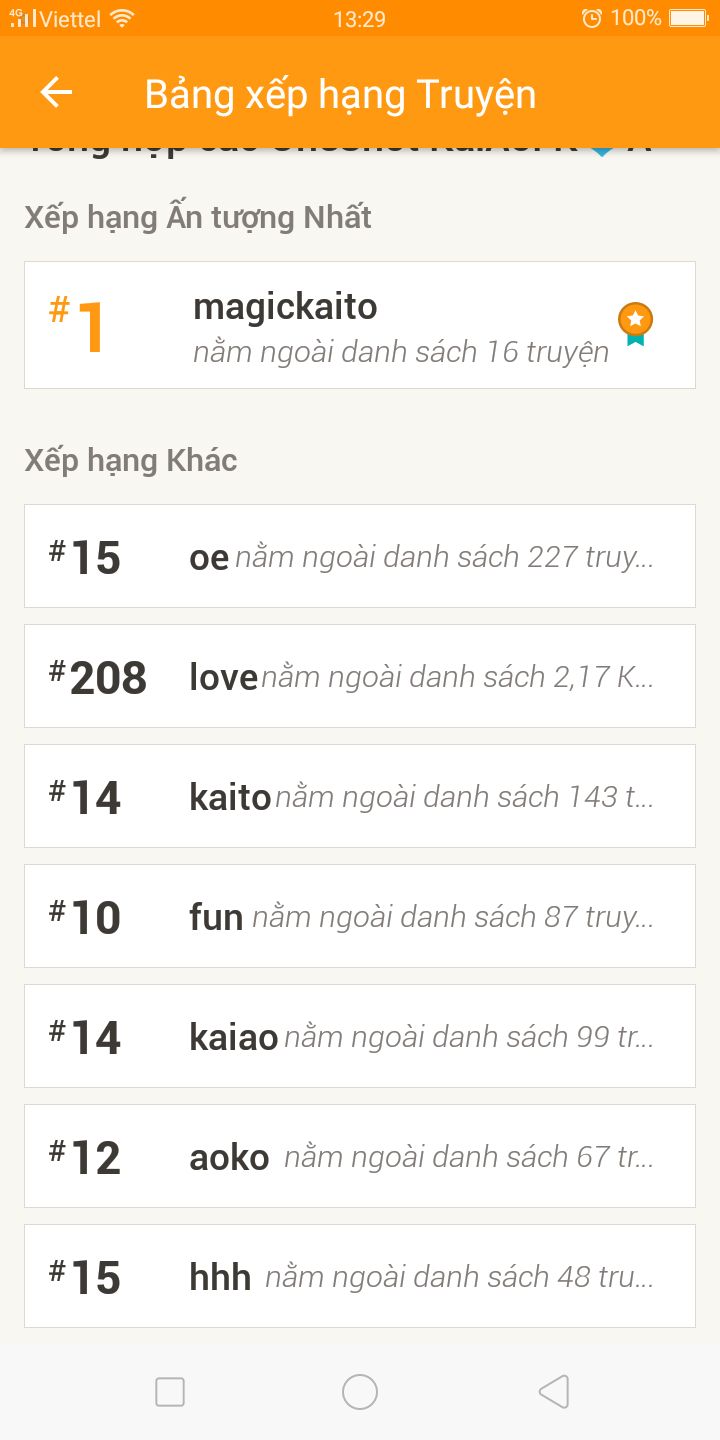Screen dimensions: 720x1440
Task: Go back using the top-left arrow
Action: coord(56,93)
